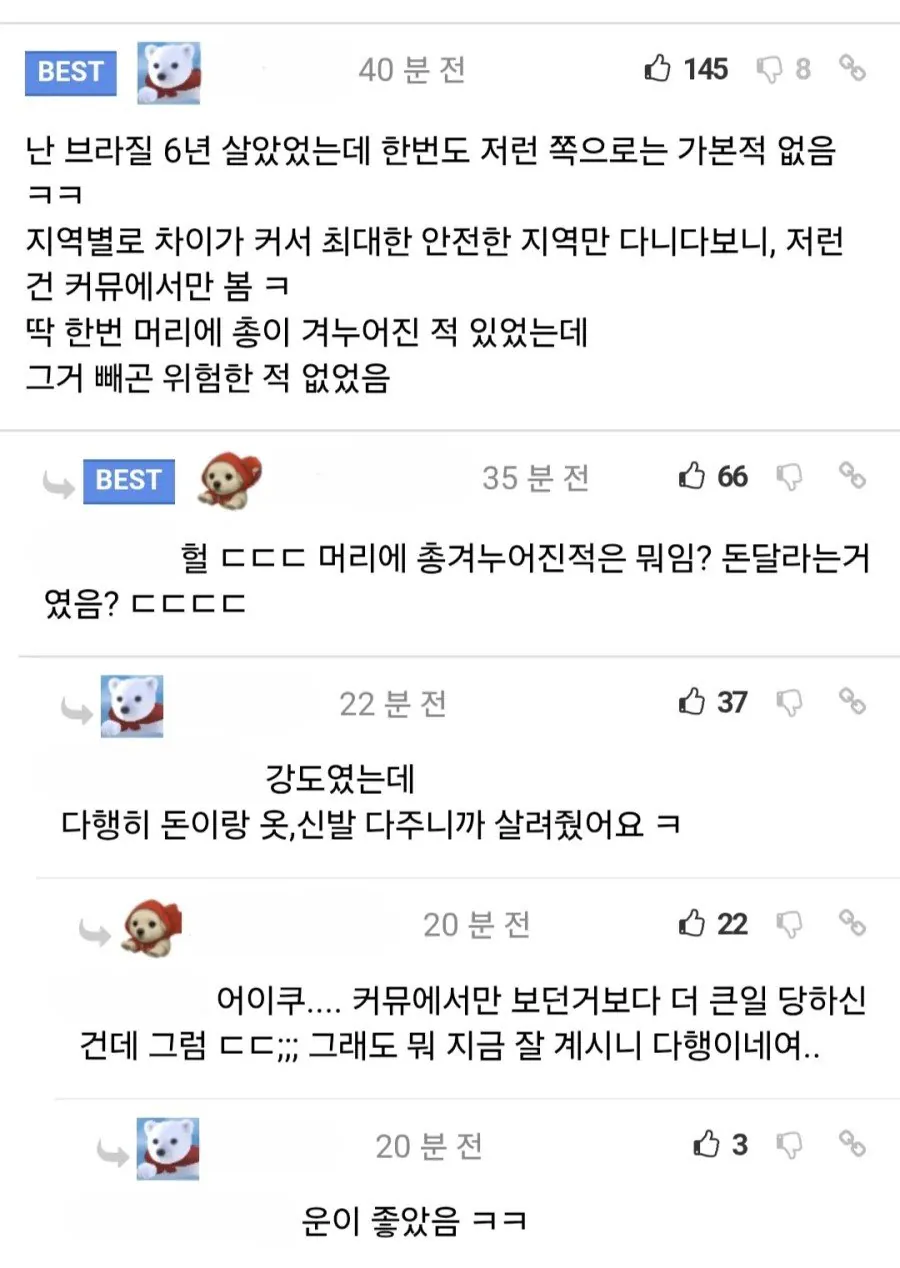Copy link of the 운이 좋았음 reply
Image resolution: width=900 pixels, height=1268 pixels.
[851, 1145]
